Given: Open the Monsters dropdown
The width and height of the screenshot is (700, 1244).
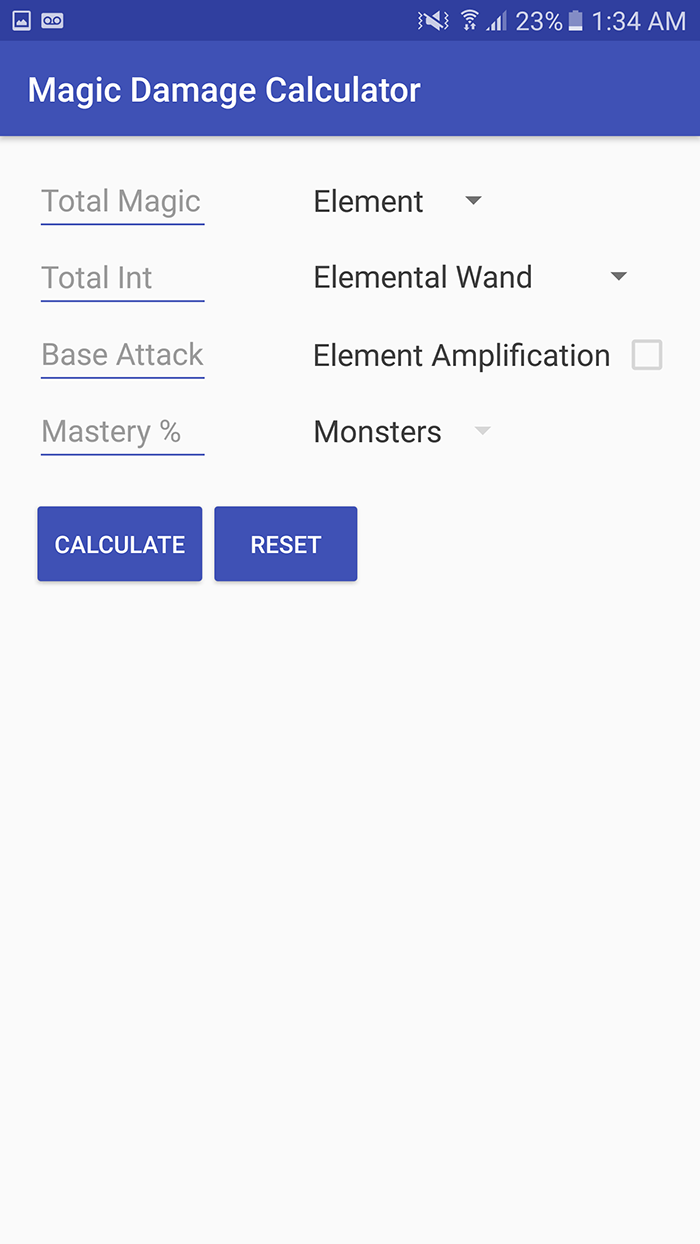Looking at the screenshot, I should pyautogui.click(x=403, y=432).
